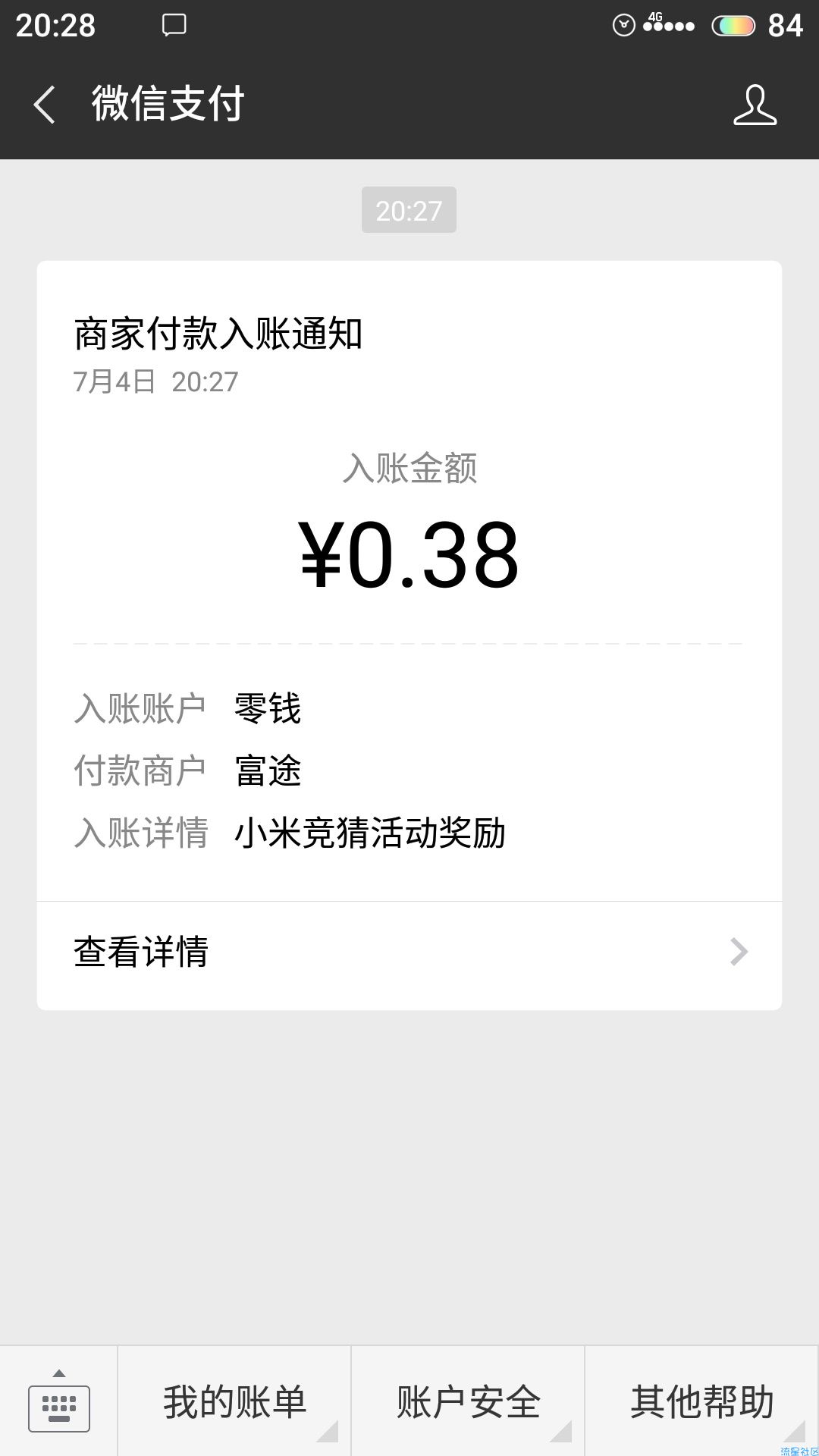Open 查看详情 for the payment
Image resolution: width=819 pixels, height=1456 pixels.
pos(409,954)
